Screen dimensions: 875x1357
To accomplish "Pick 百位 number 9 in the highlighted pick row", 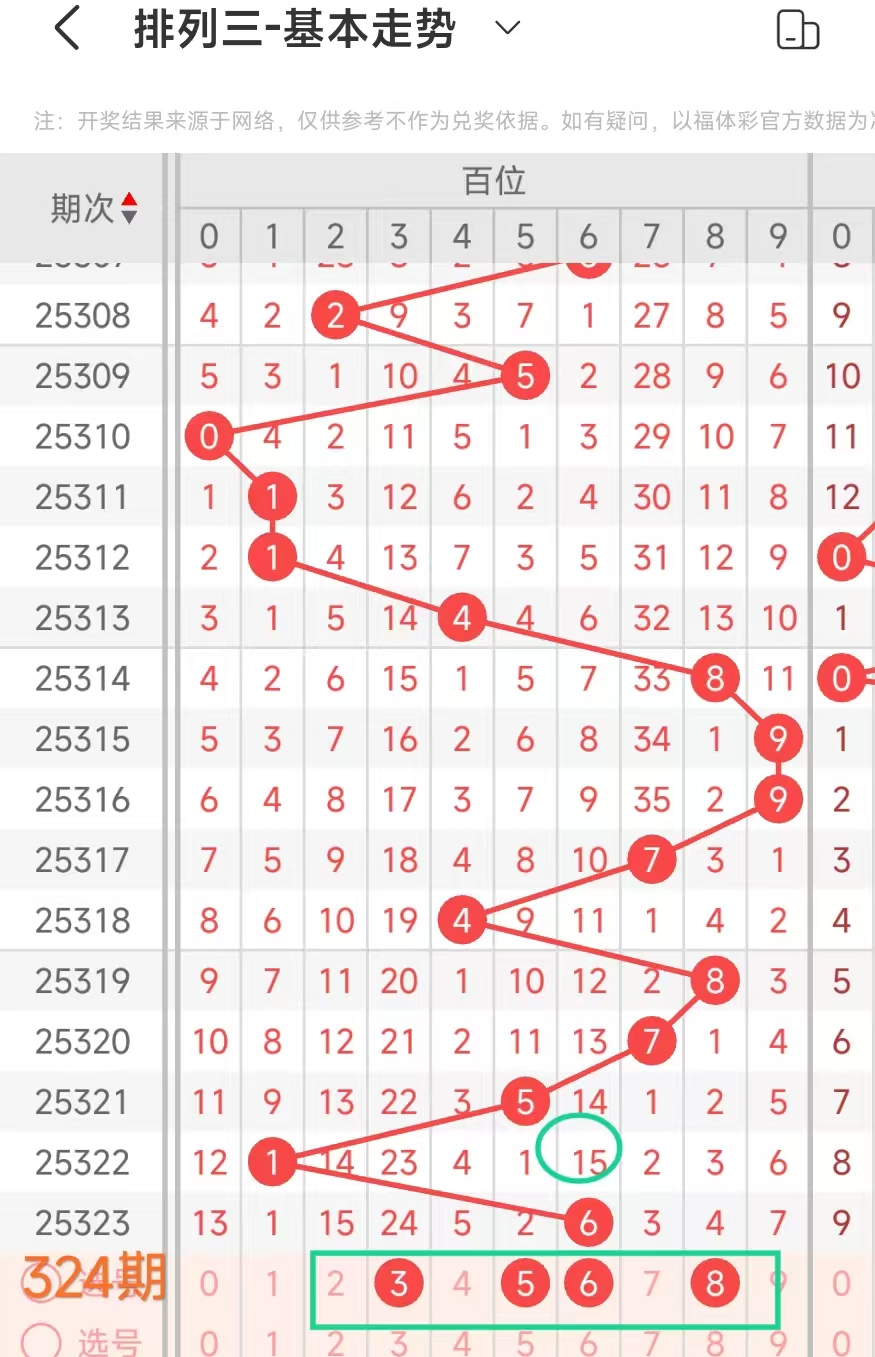I will tap(777, 1283).
